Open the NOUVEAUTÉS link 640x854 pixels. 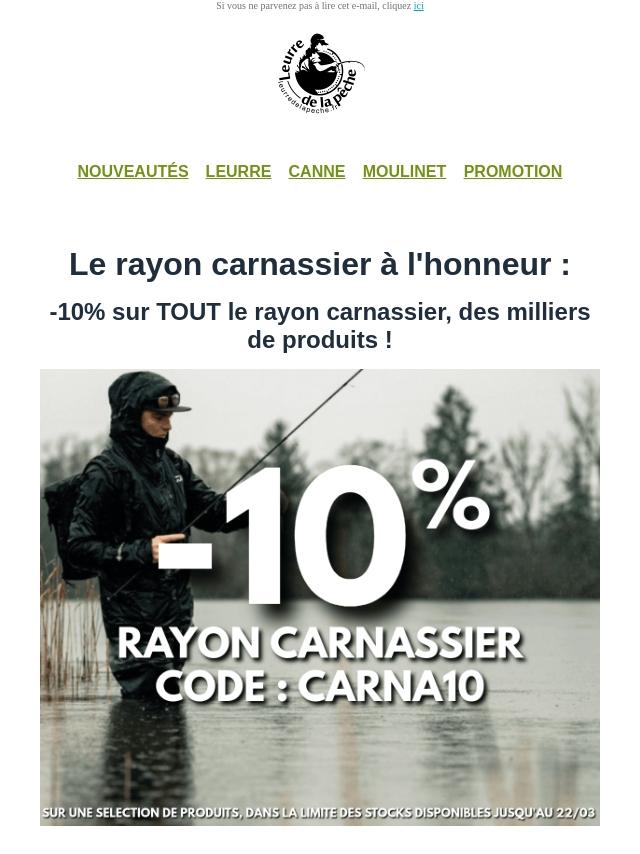click(133, 172)
